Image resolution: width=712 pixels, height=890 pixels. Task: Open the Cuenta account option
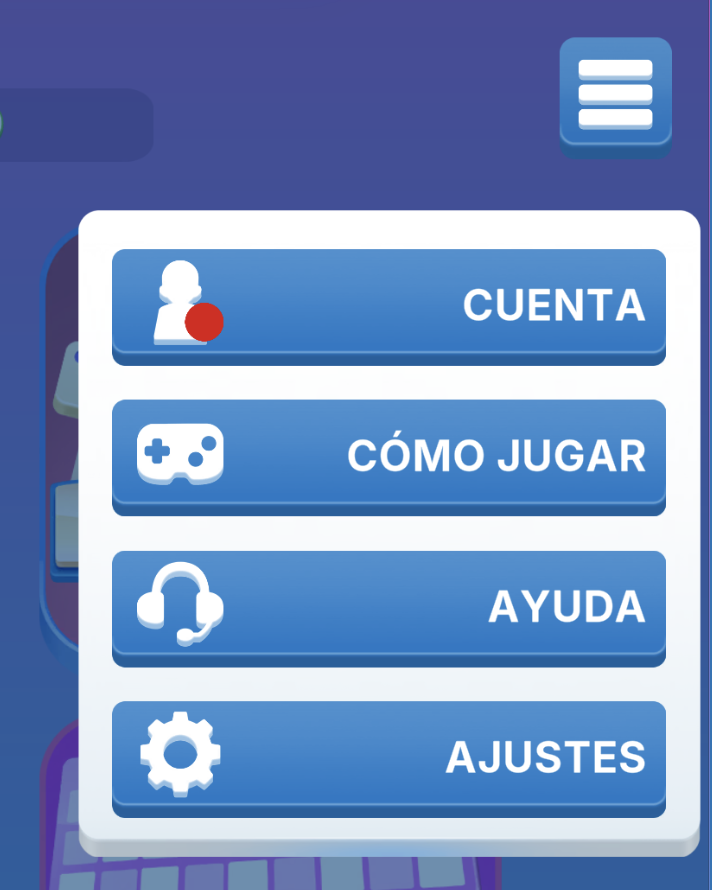(x=388, y=304)
